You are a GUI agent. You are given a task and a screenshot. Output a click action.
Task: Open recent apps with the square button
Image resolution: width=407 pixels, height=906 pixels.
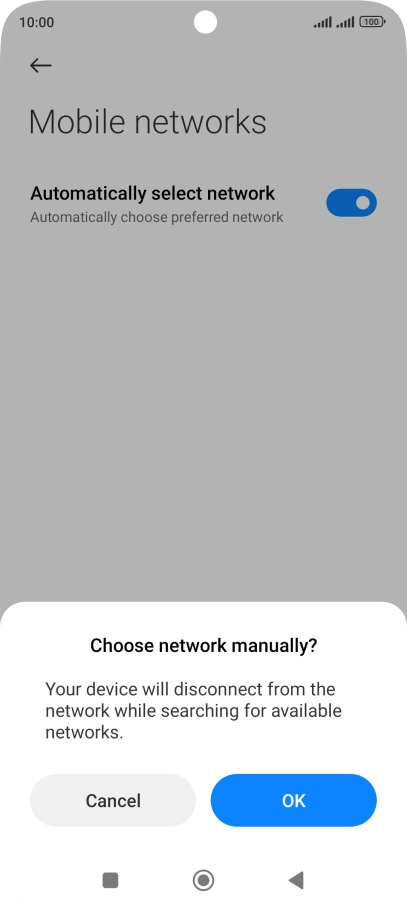[110, 880]
